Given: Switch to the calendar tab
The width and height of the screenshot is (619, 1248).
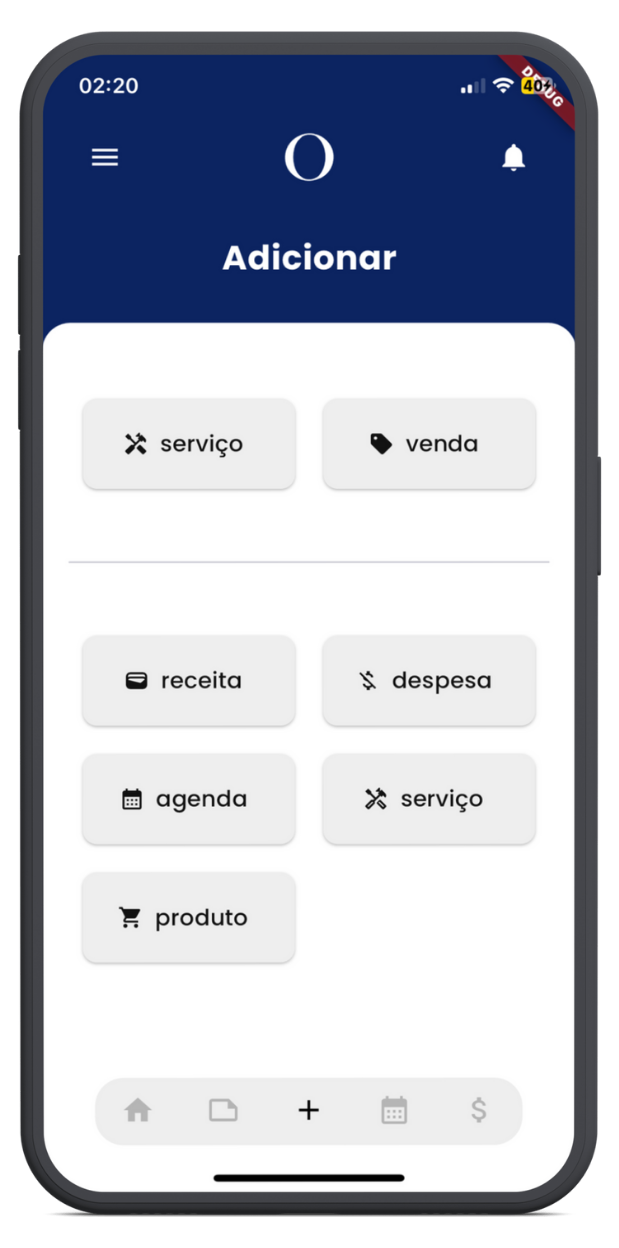Looking at the screenshot, I should (x=394, y=1110).
